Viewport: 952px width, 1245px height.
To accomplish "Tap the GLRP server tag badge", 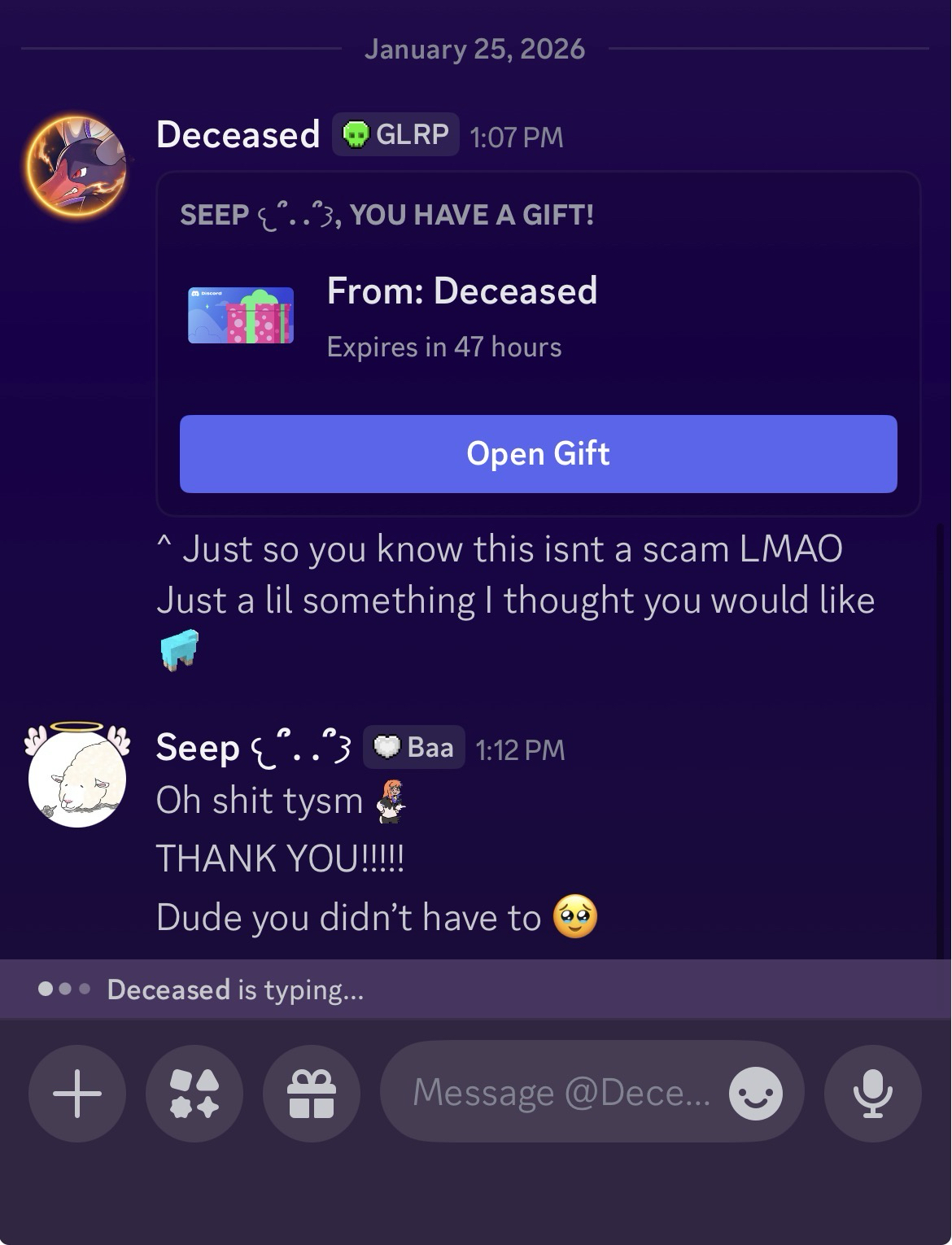I will click(395, 134).
